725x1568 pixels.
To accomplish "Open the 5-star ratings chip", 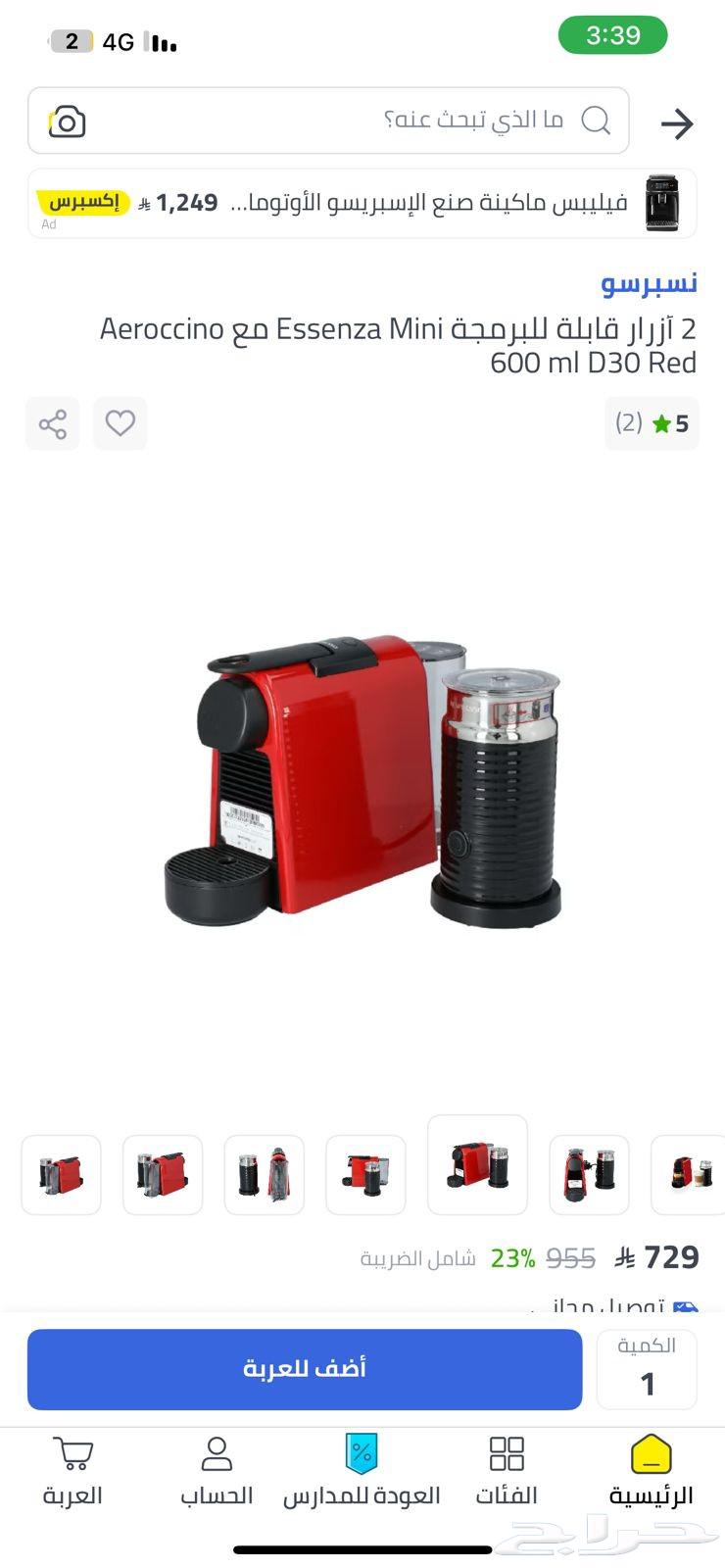I will [x=651, y=423].
